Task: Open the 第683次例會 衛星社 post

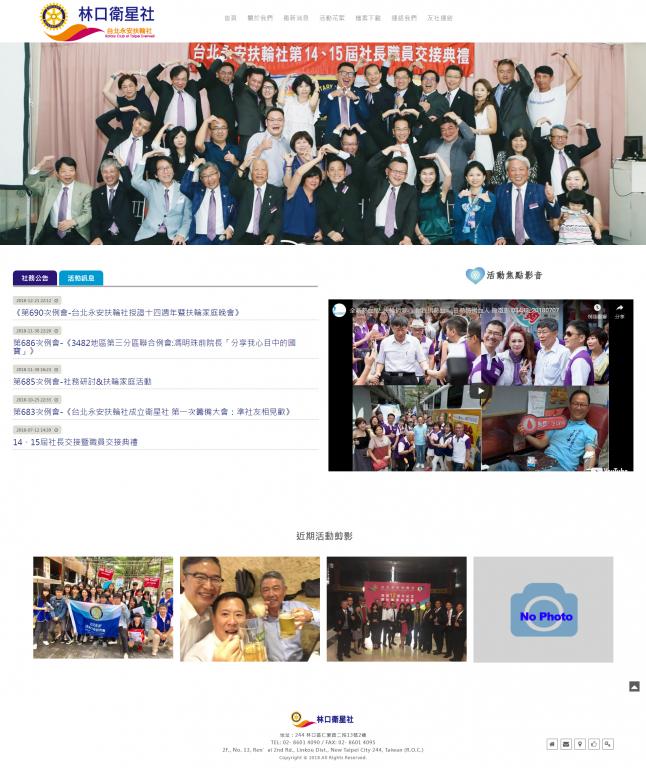Action: click(152, 411)
